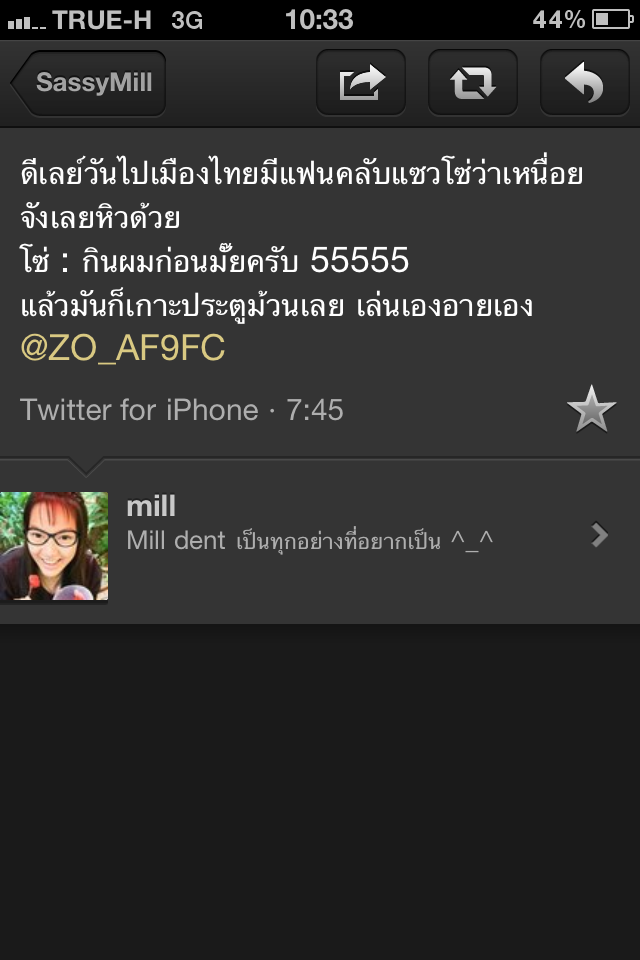Share this tweet
Viewport: 640px width, 960px height.
click(361, 83)
